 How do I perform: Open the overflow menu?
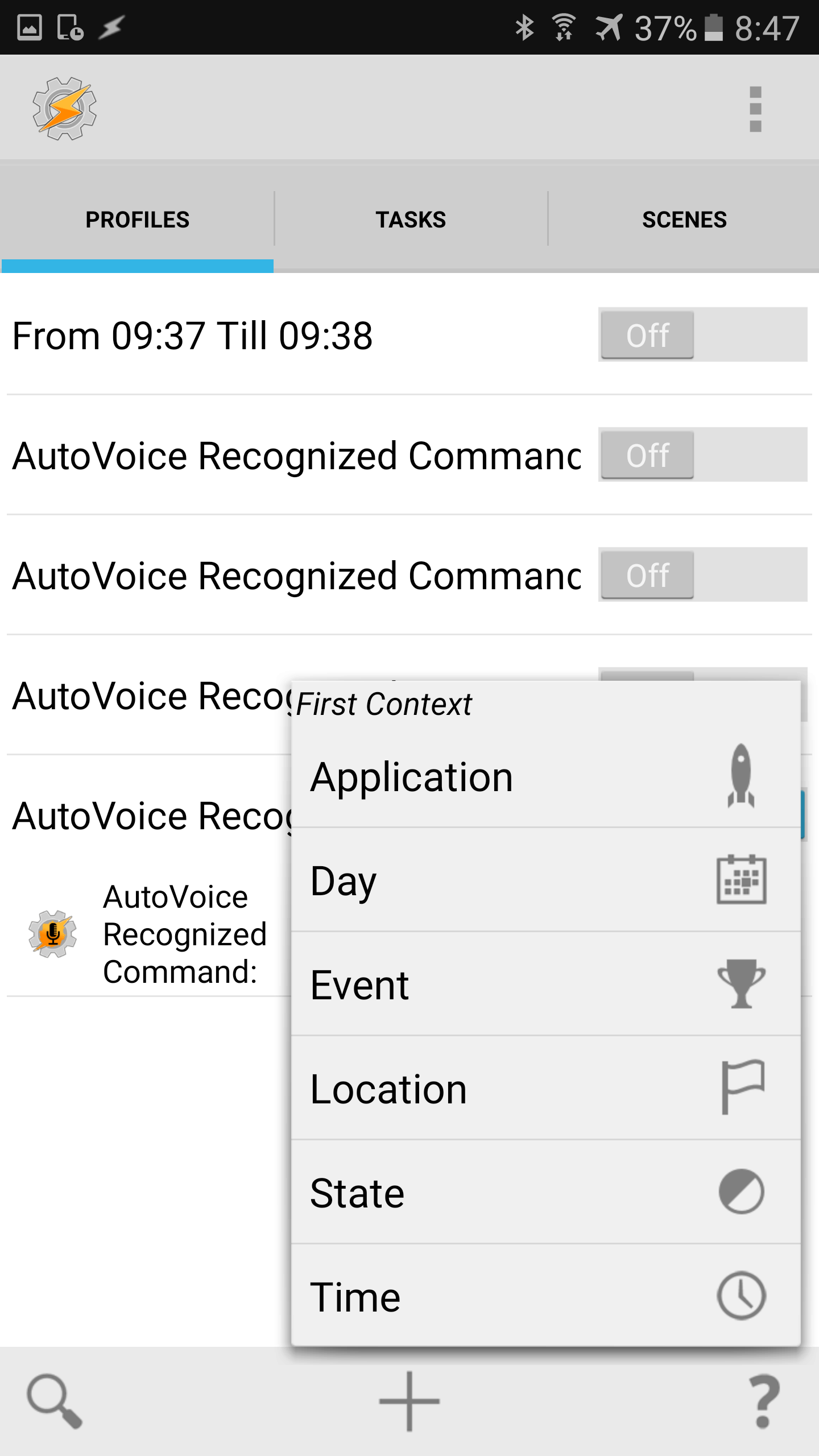click(x=755, y=109)
